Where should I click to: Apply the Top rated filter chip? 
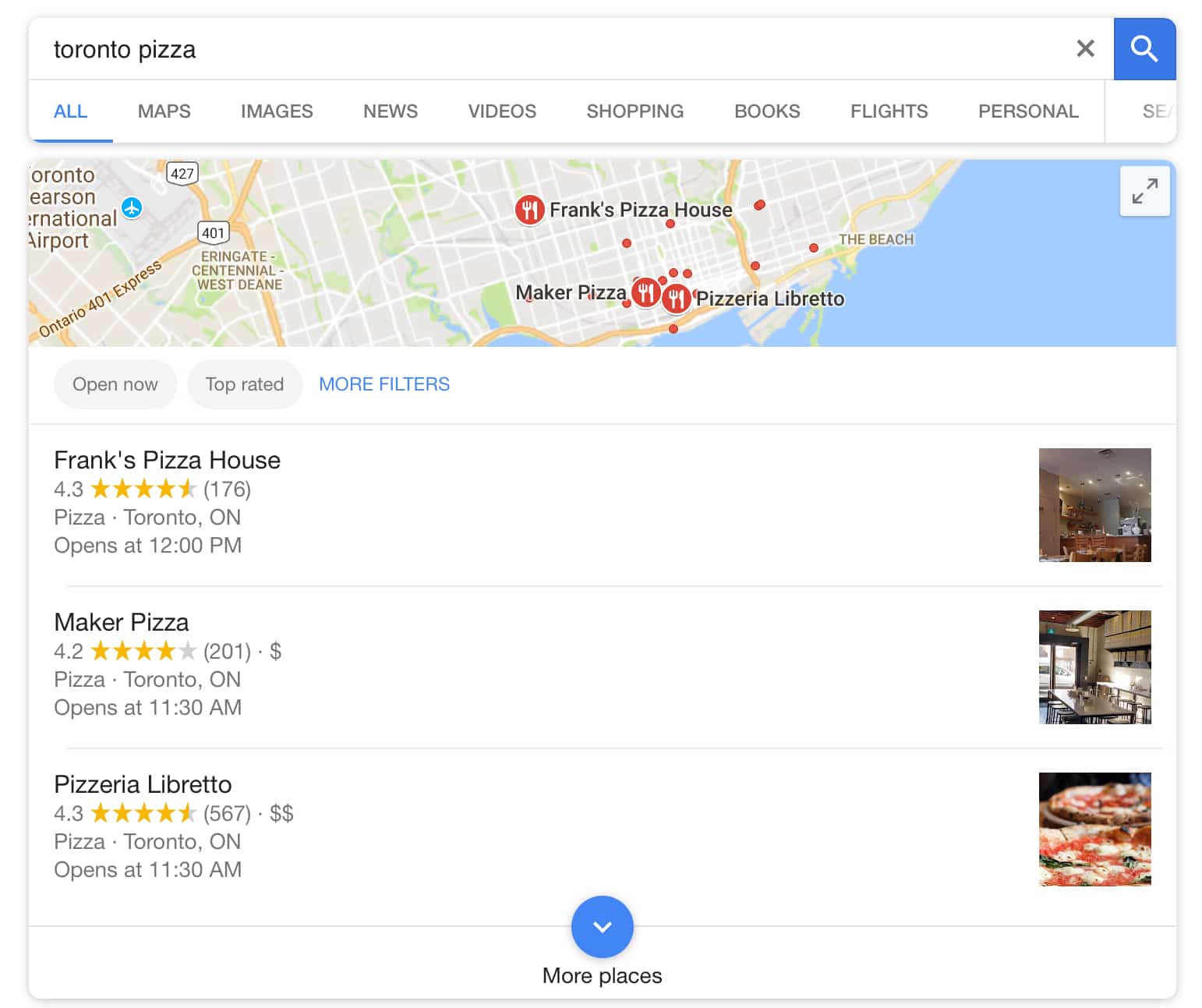244,384
